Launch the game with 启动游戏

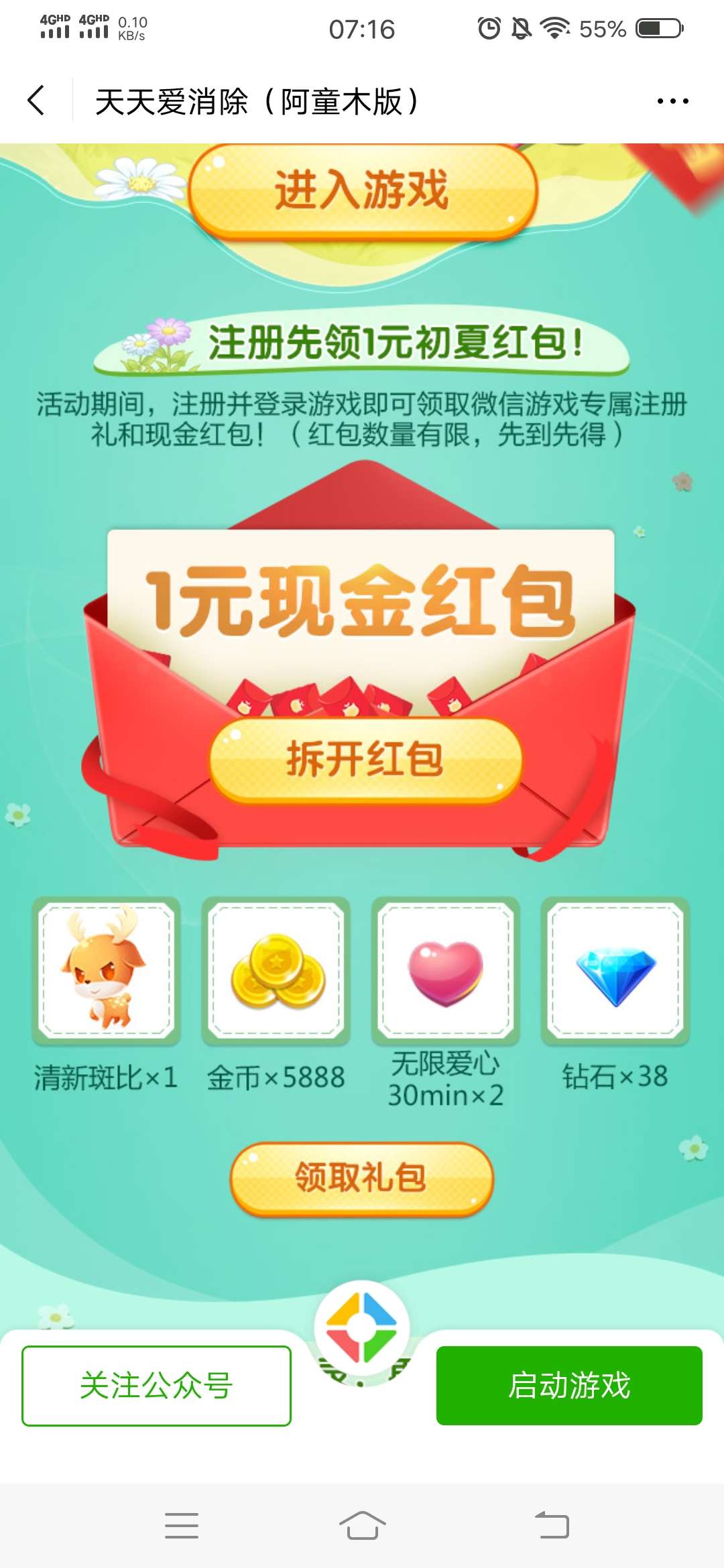tap(569, 1386)
